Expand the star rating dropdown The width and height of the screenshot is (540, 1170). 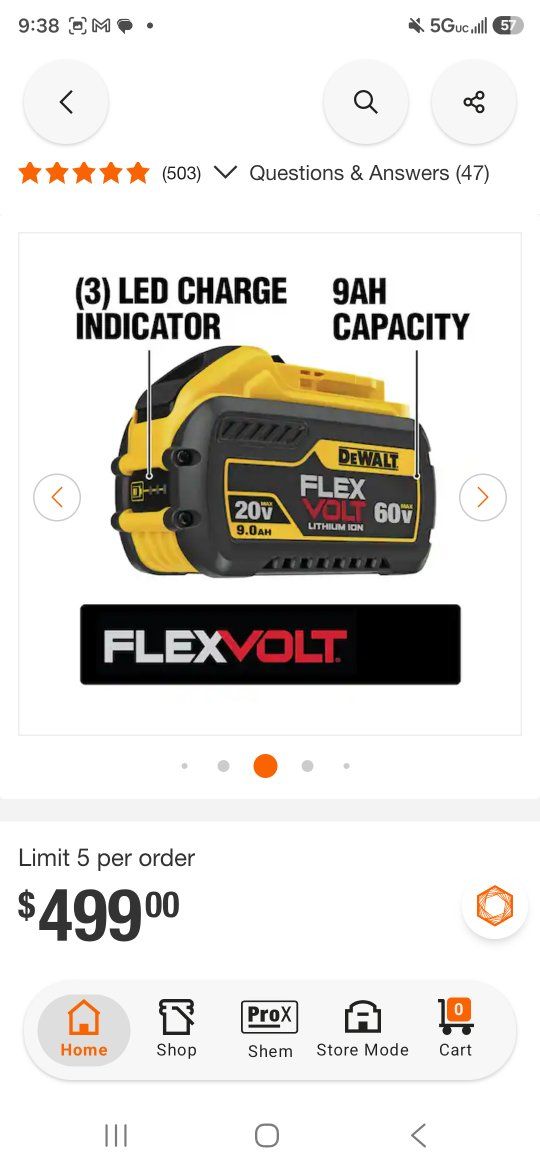coord(225,173)
